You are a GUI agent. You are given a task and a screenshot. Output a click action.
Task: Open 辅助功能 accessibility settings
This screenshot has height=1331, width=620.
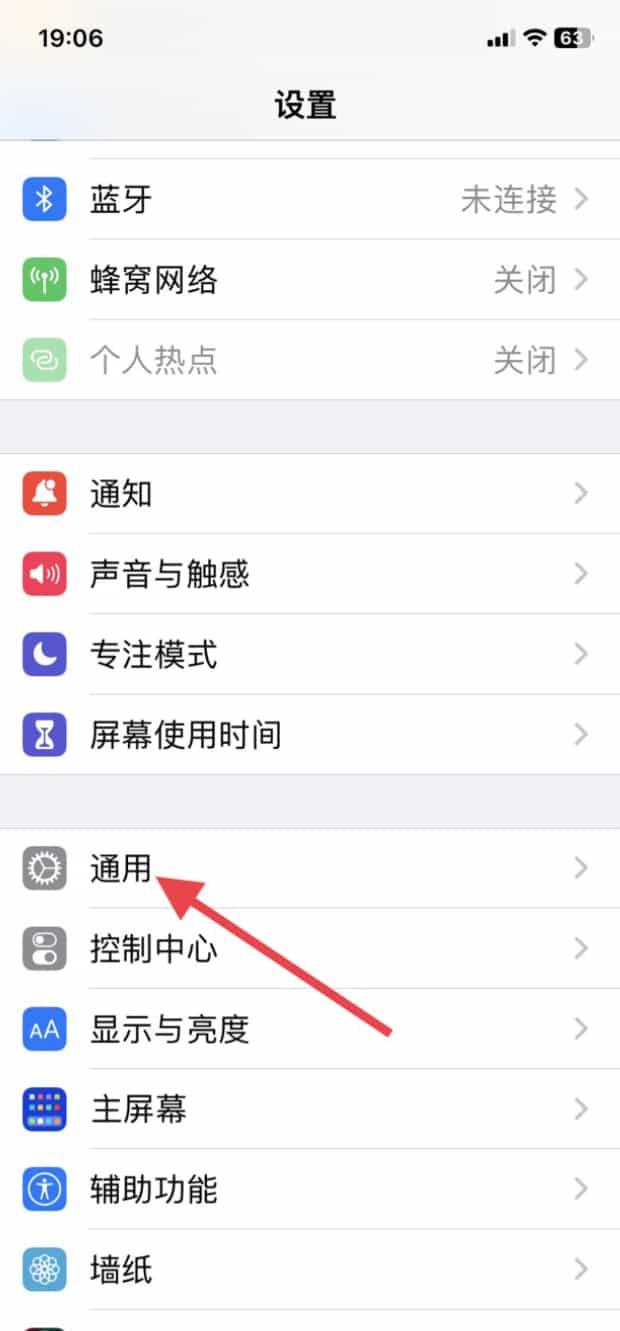310,1190
